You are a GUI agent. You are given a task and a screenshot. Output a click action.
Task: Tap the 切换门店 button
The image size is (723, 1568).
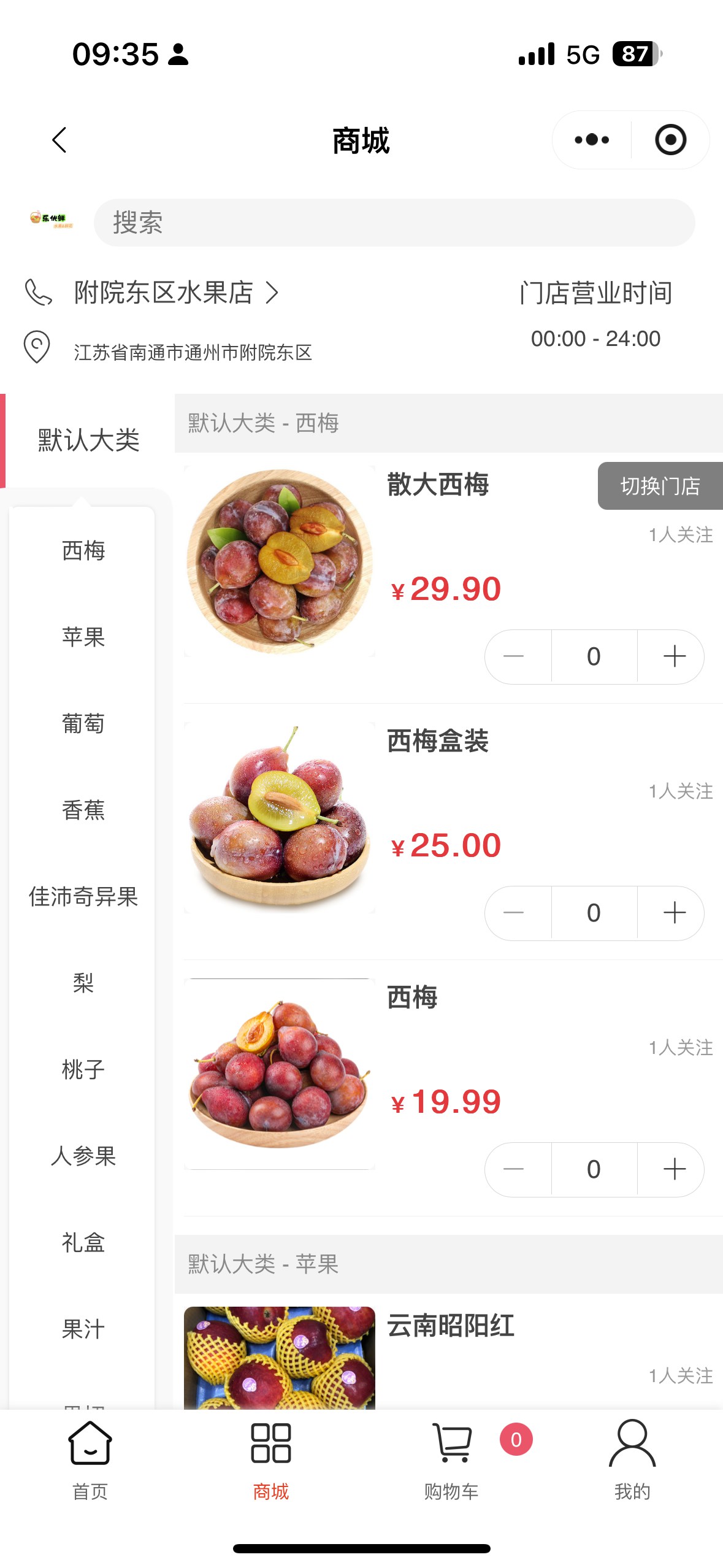[x=660, y=486]
